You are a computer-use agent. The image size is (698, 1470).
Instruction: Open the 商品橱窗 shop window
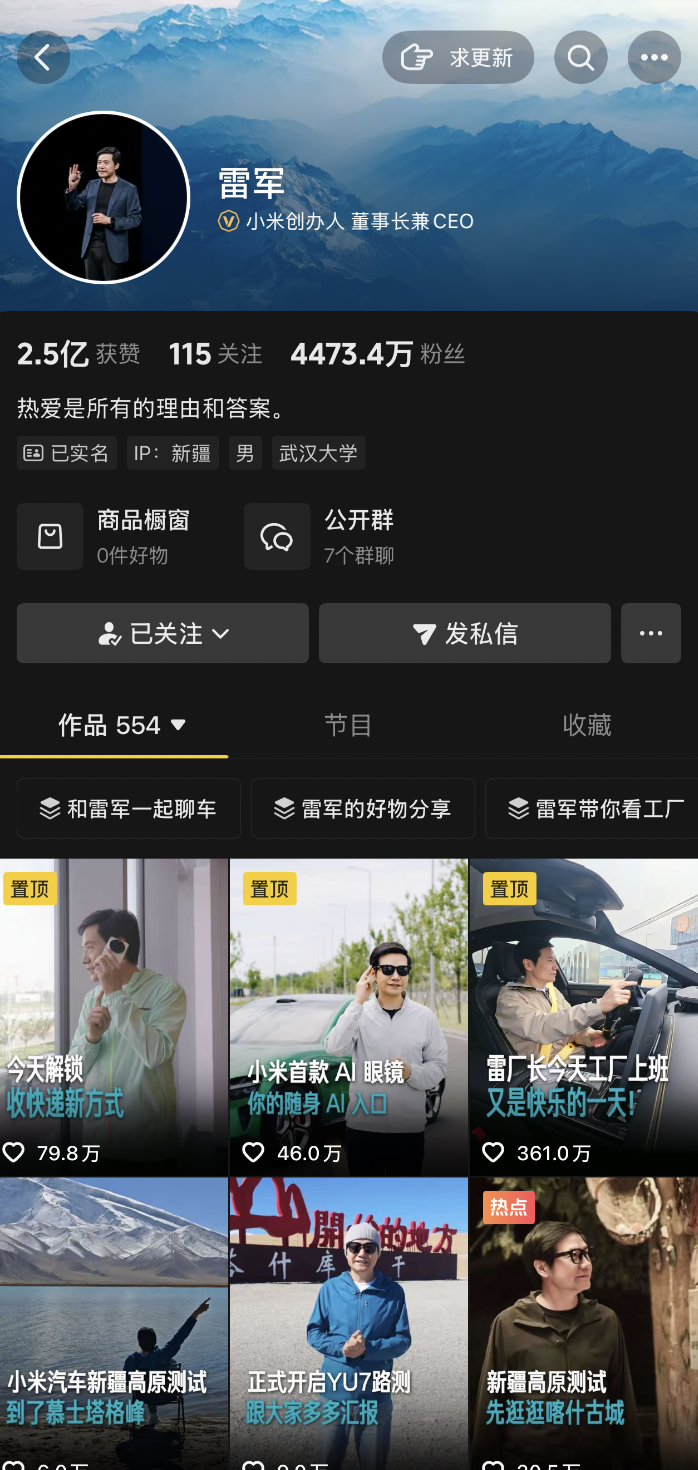[105, 536]
